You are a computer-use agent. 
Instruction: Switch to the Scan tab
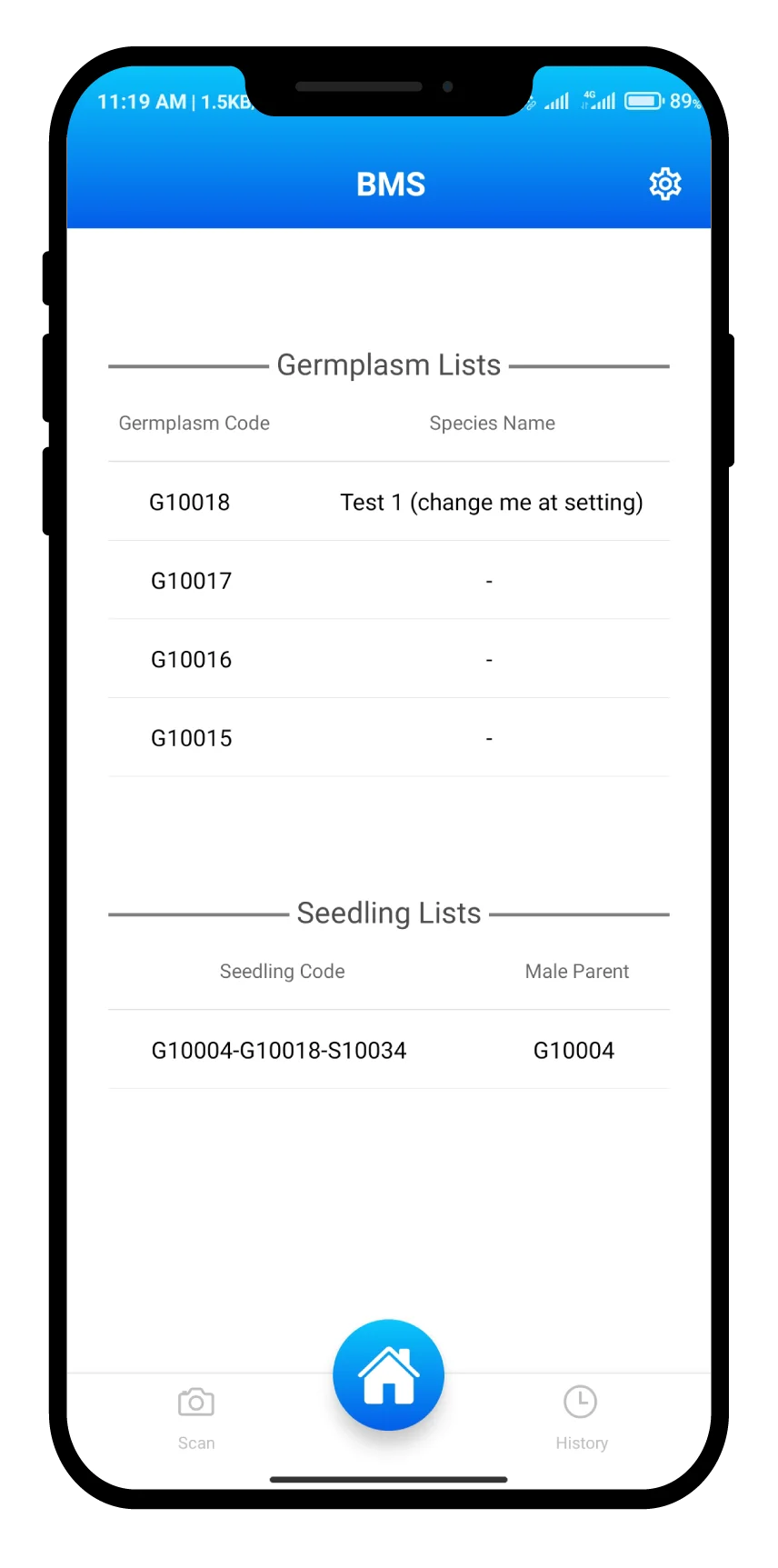(x=196, y=1416)
